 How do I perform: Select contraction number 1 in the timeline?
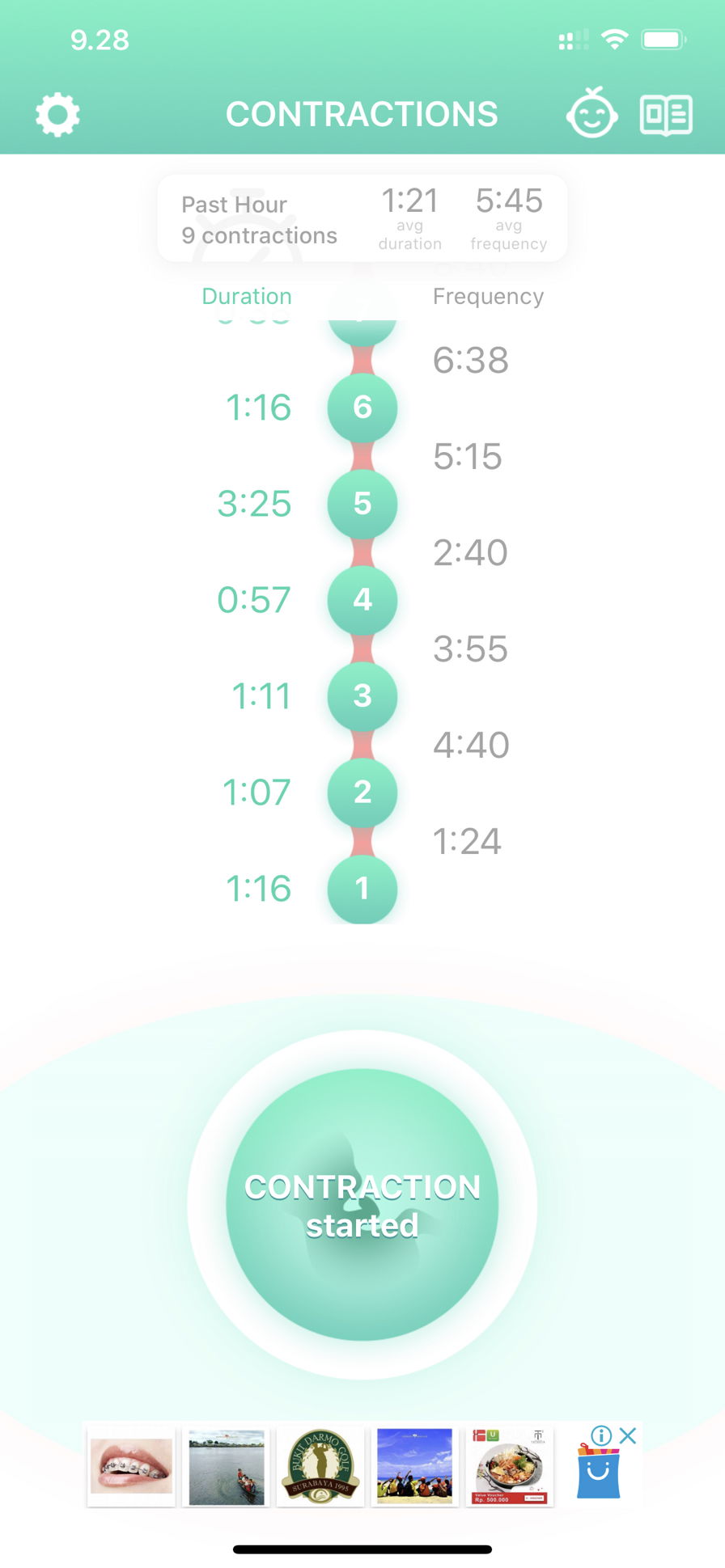click(362, 888)
